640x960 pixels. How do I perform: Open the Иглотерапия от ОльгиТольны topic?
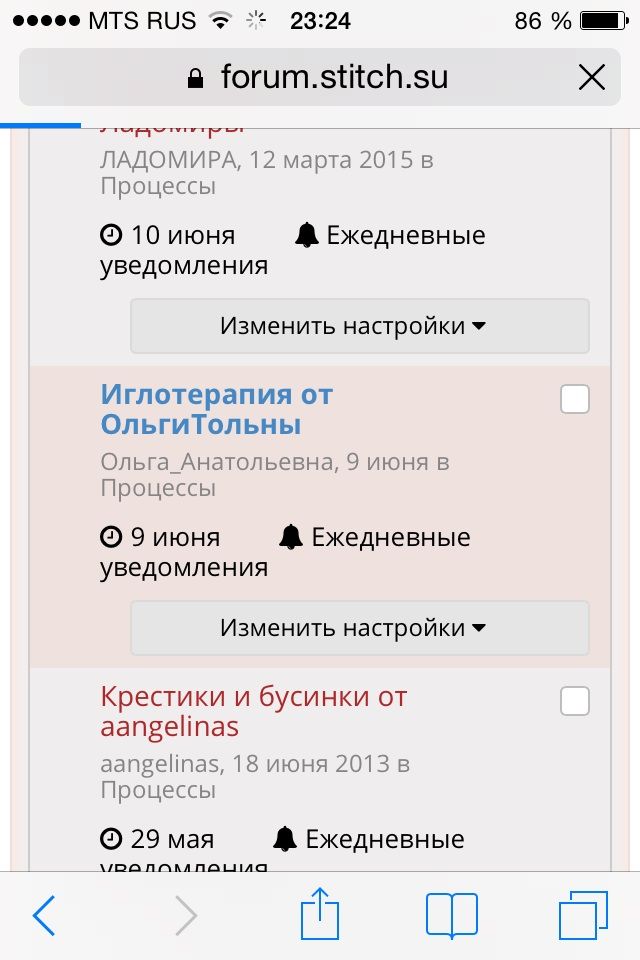pos(216,409)
